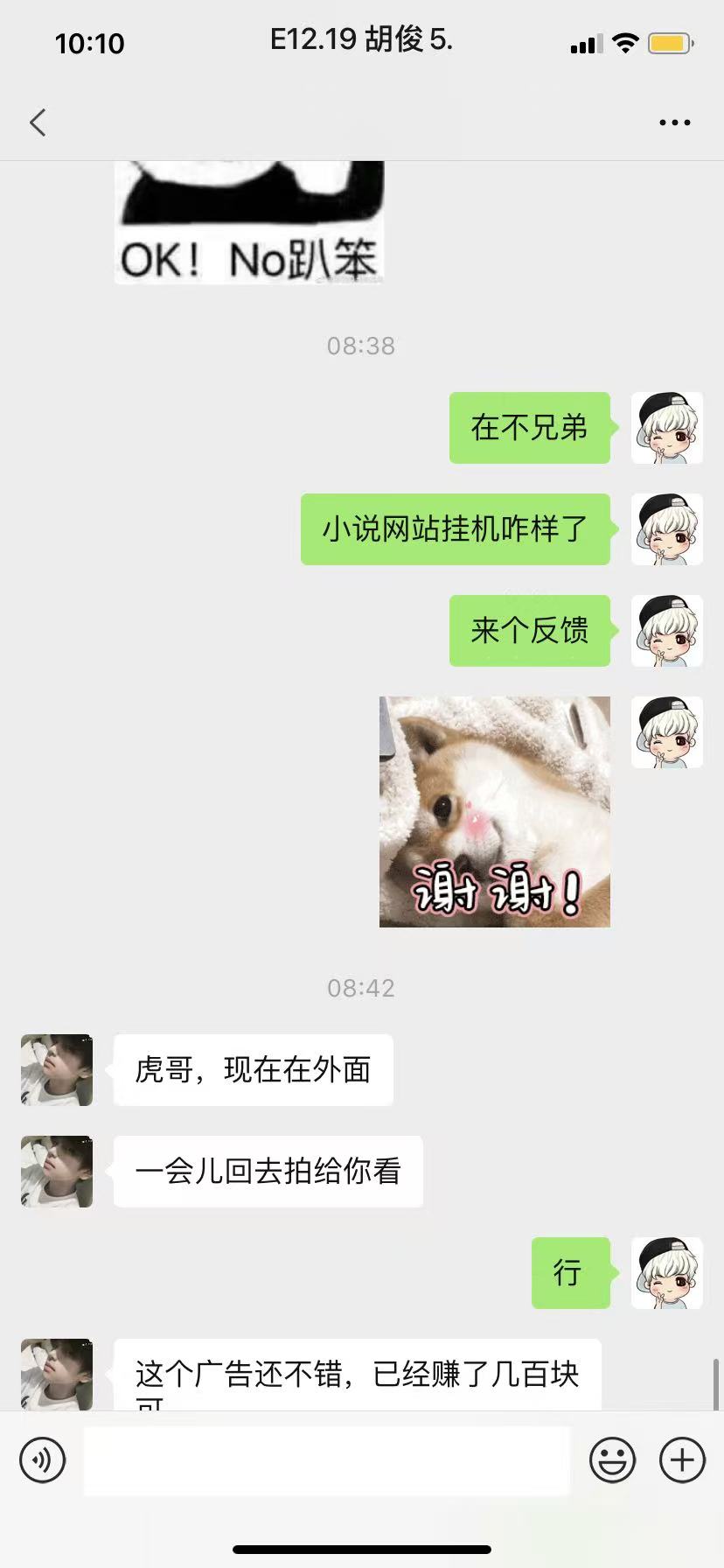Open sender avatar beside 行 message
Screen dimensions: 724x1568
click(667, 1273)
